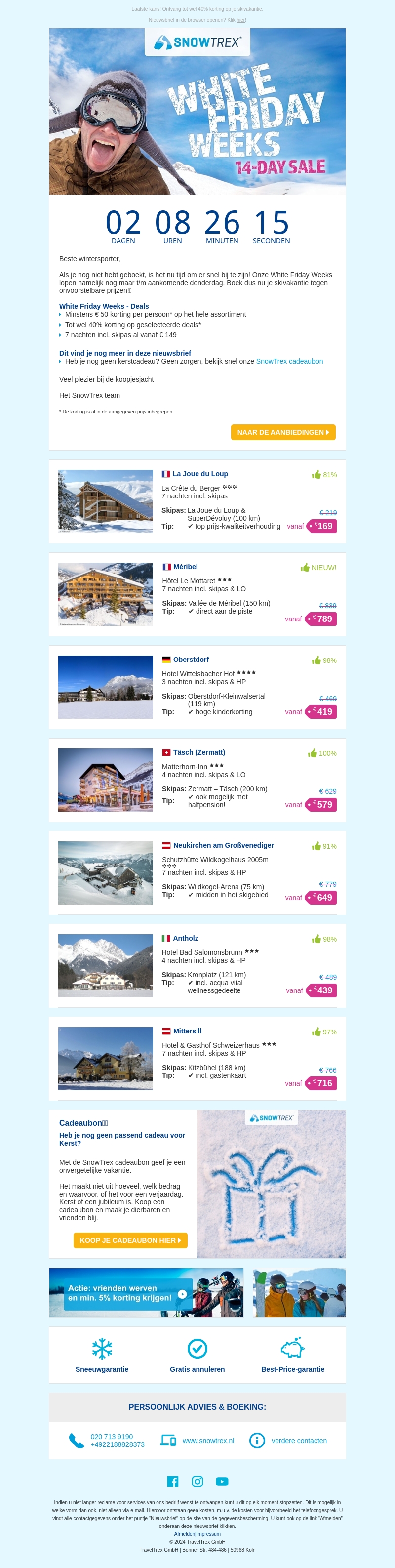Call phone number 020 713 9190
The width and height of the screenshot is (395, 1568).
pyautogui.click(x=112, y=1437)
